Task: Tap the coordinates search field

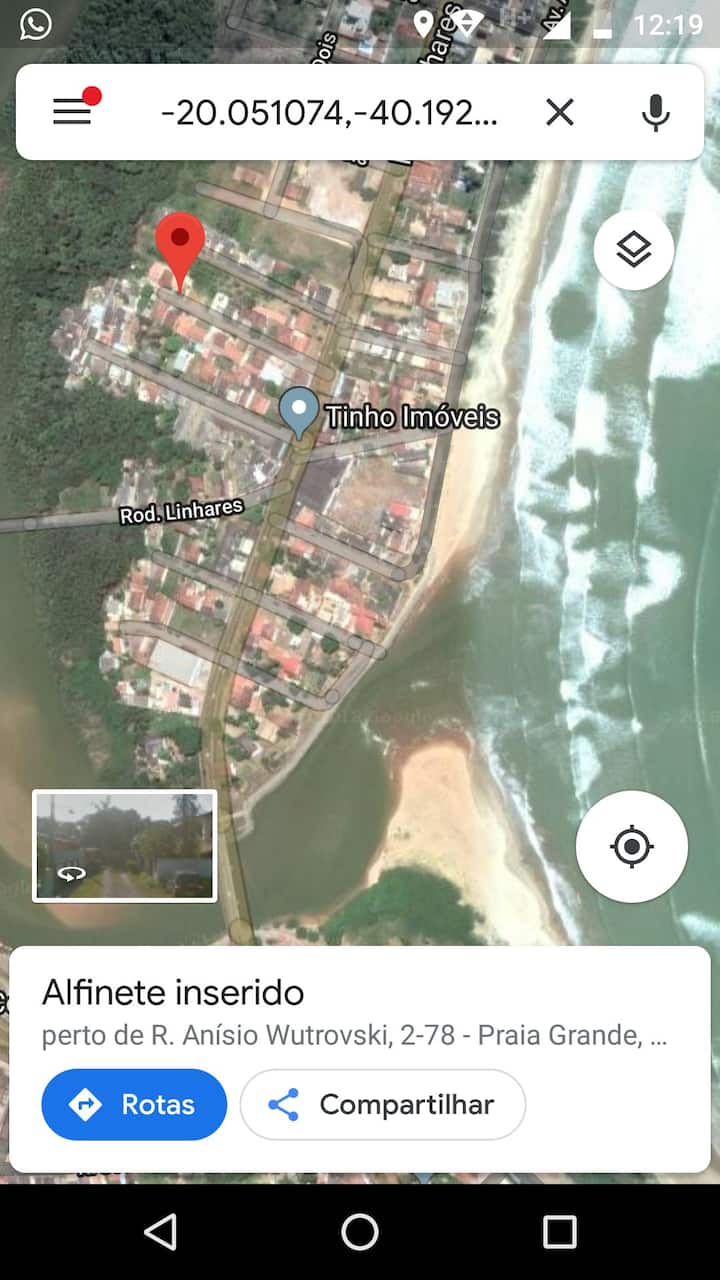Action: pos(330,112)
